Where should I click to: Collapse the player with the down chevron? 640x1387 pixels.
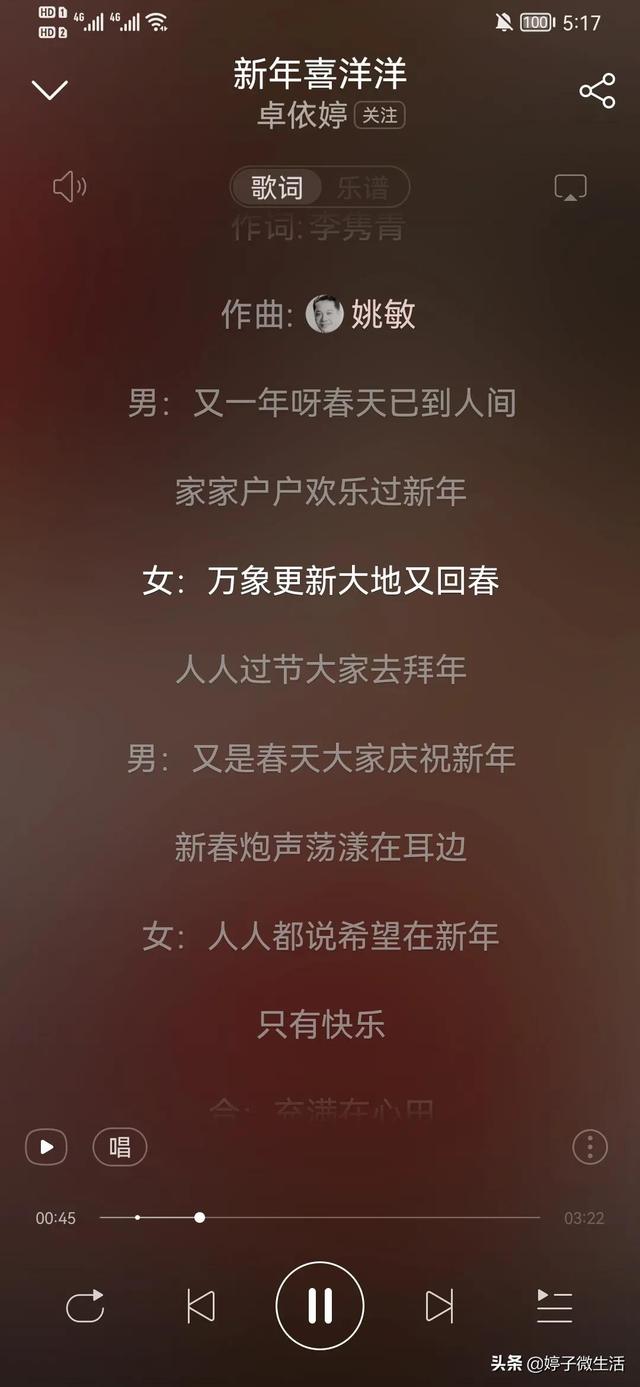point(49,90)
